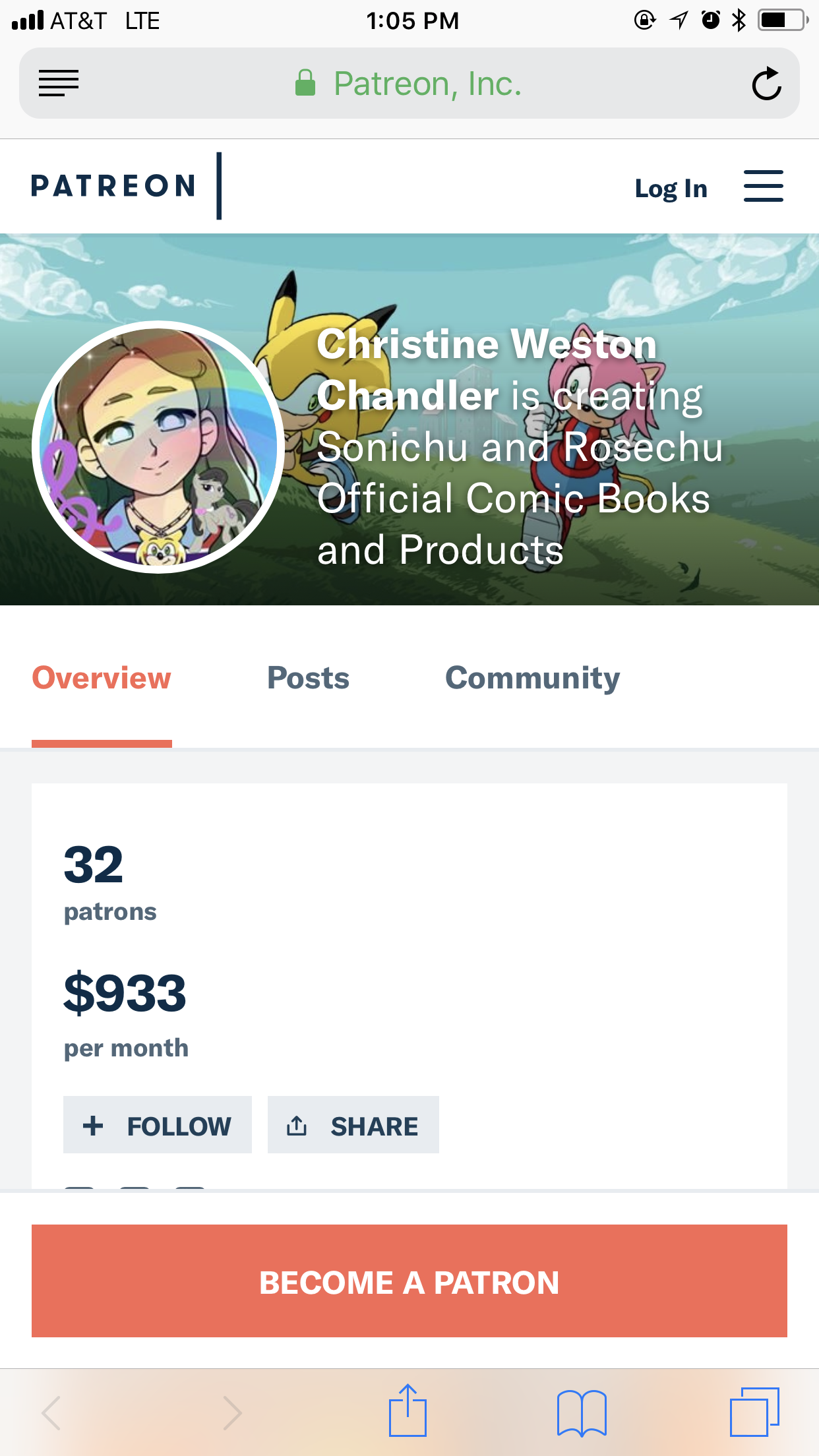Show open Safari tabs

[x=754, y=1412]
